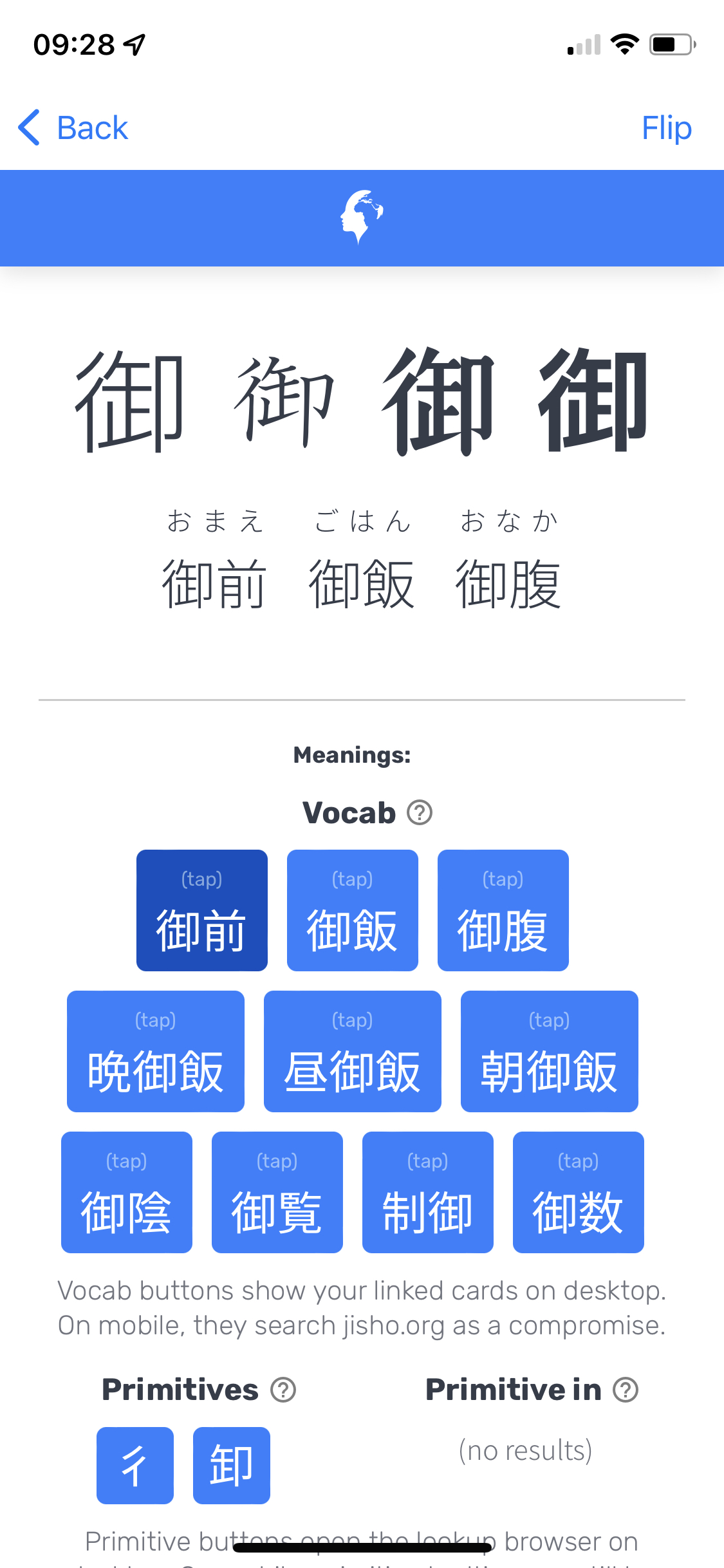Open the 卸 primitive button

click(x=231, y=1465)
